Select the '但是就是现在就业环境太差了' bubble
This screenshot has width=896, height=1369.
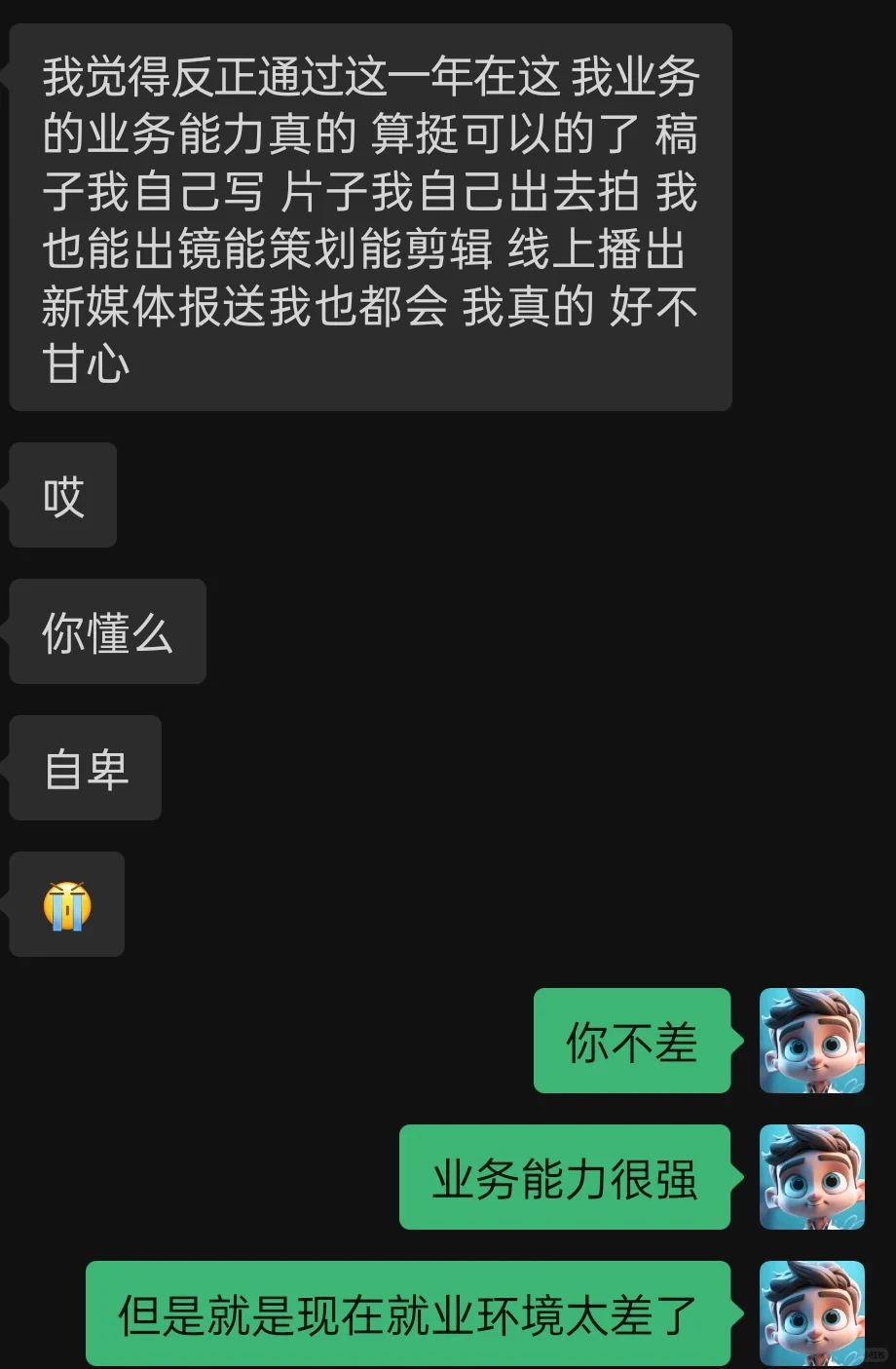409,1312
